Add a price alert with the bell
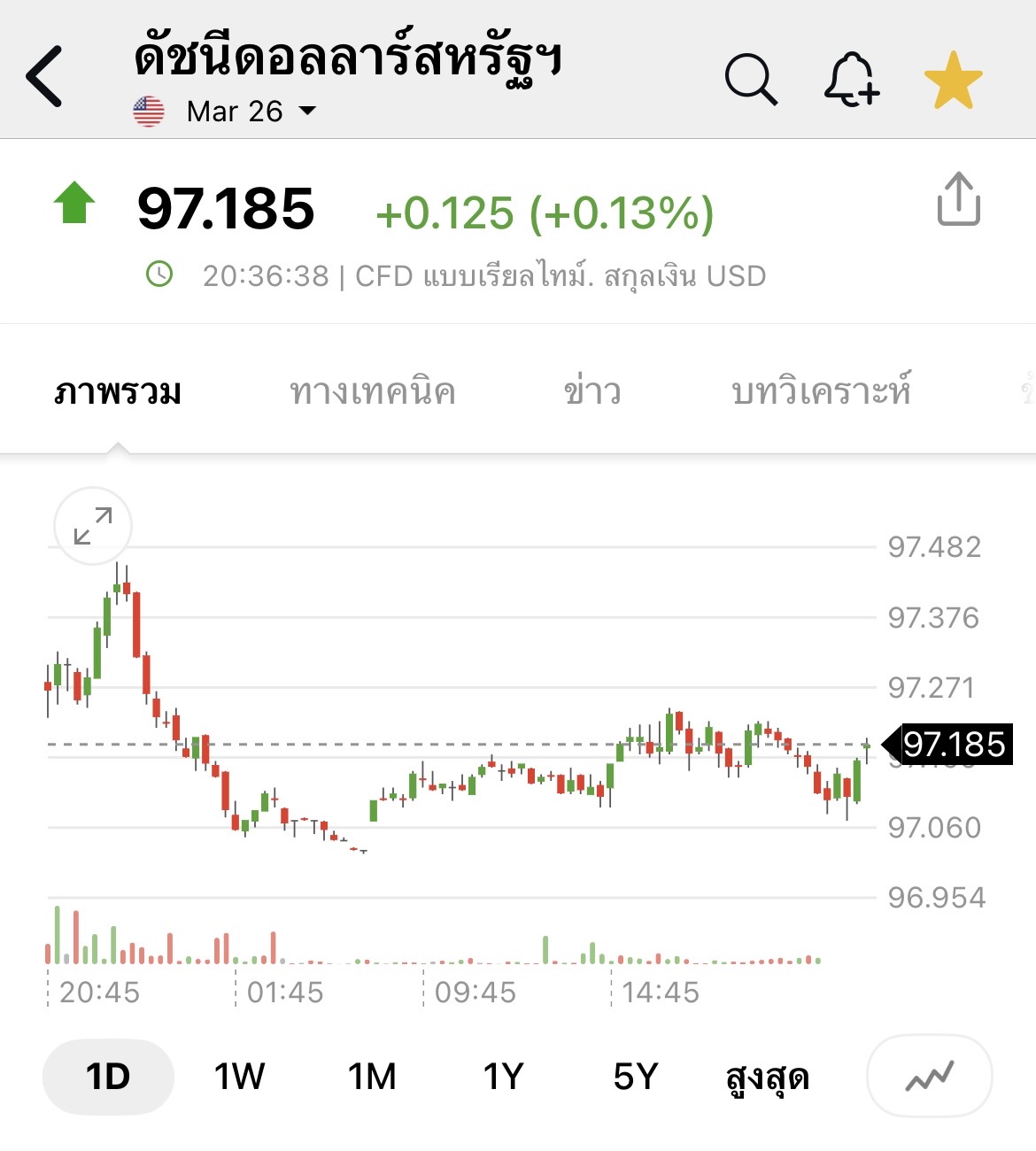The image size is (1036, 1151). 851,80
